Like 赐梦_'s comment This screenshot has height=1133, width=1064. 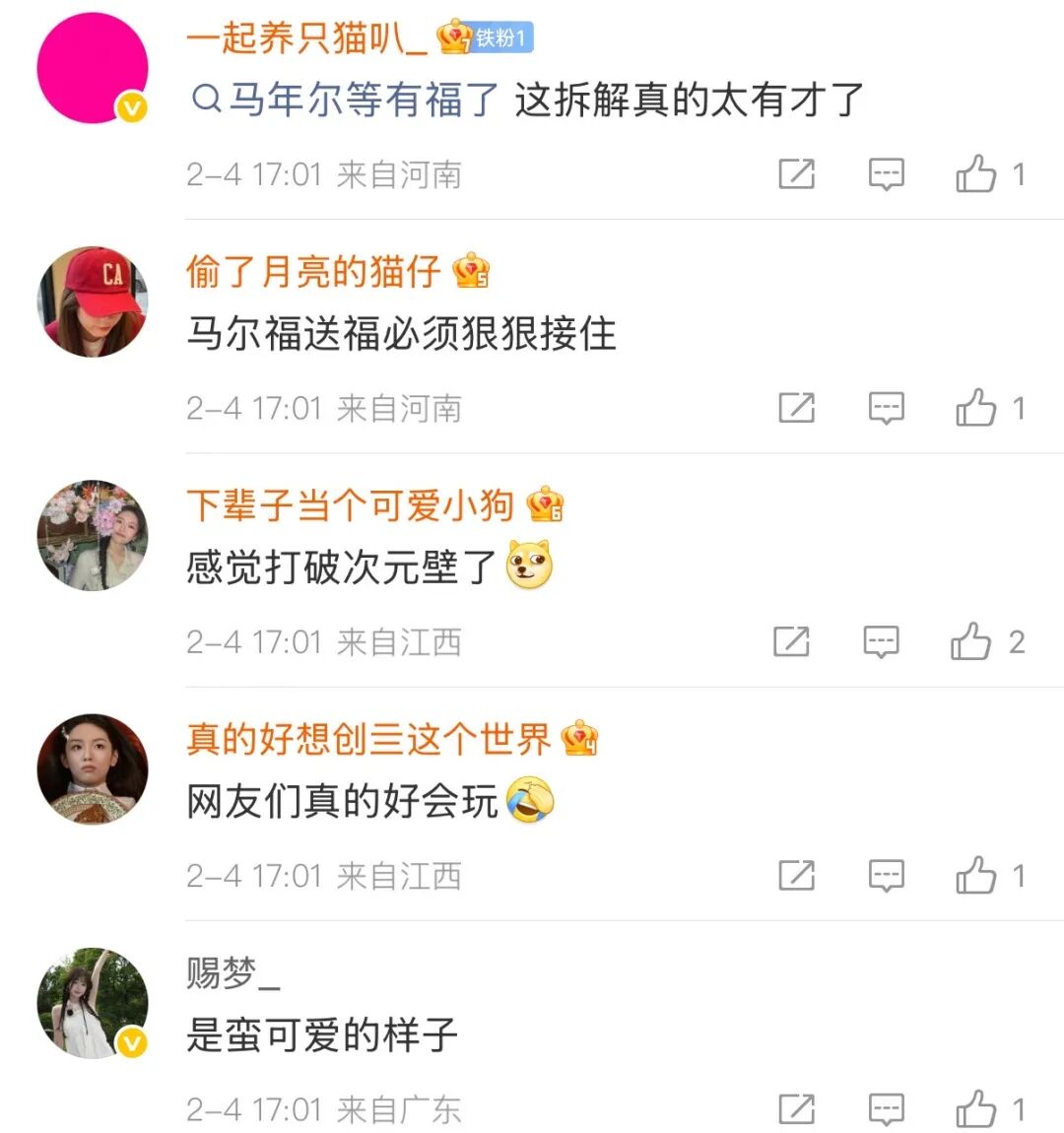point(975,1109)
